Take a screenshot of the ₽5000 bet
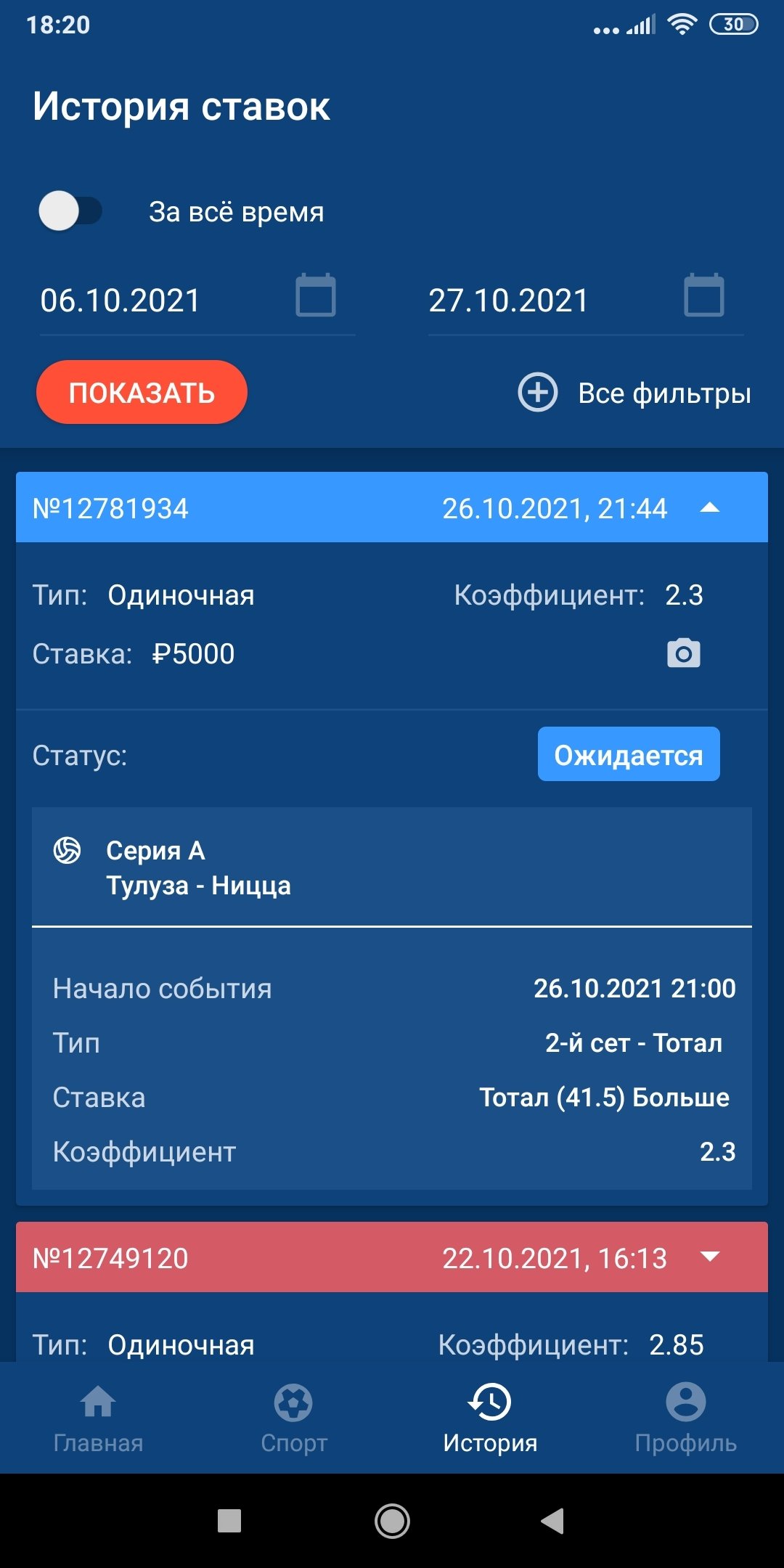The height and width of the screenshot is (1568, 784). 683,653
